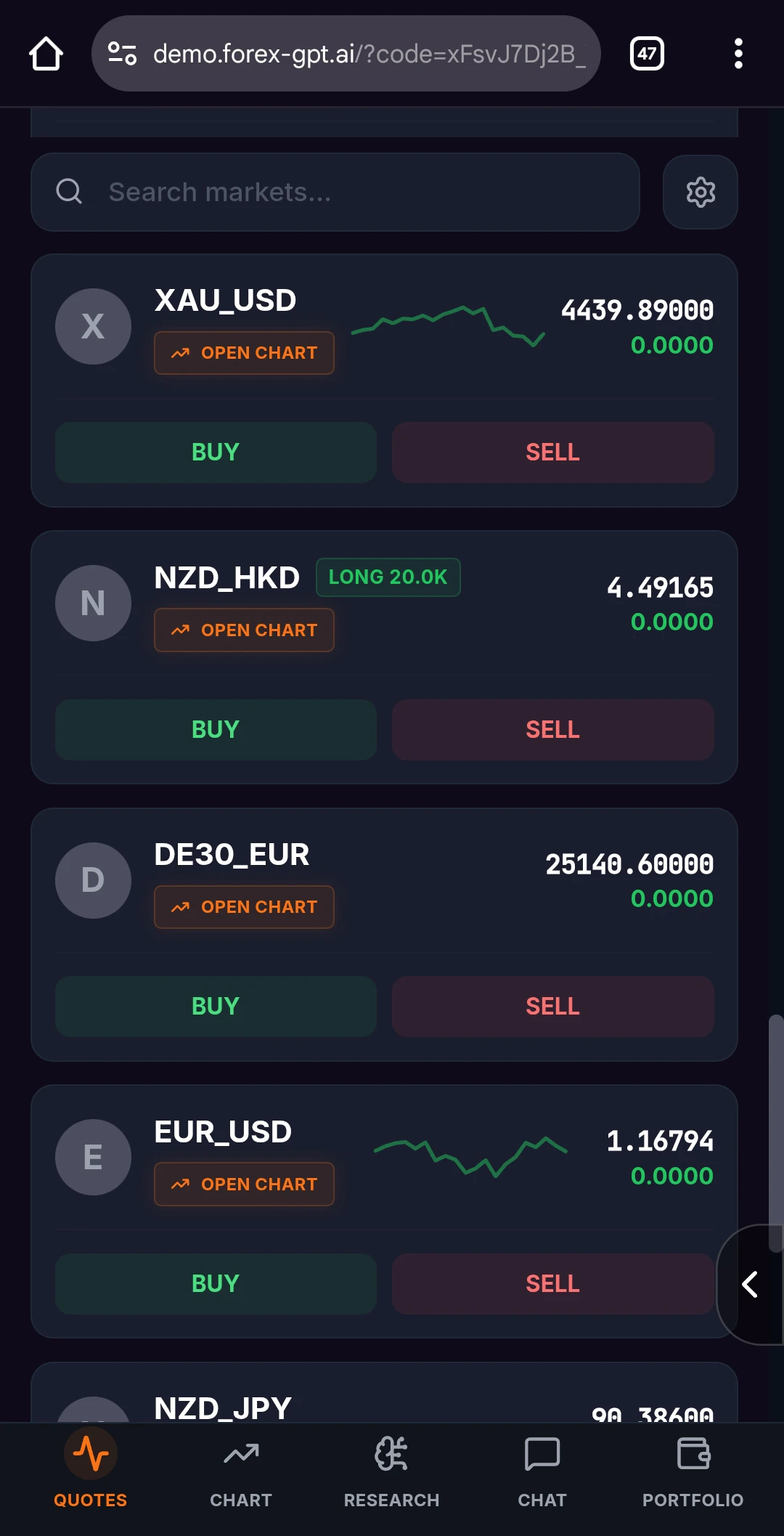Tap the browser home icon
This screenshot has height=1536, width=784.
45,54
